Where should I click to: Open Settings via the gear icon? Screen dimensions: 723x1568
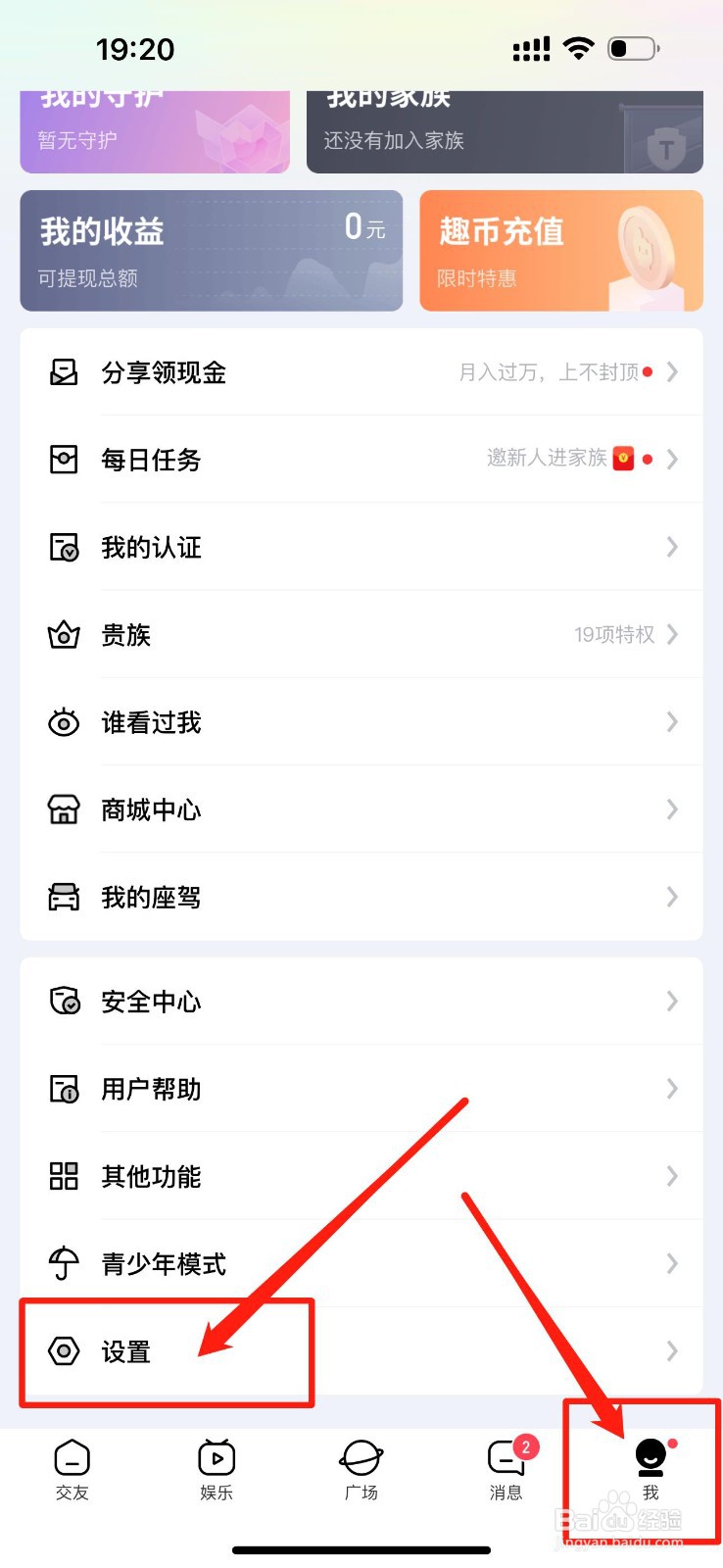click(x=64, y=1351)
